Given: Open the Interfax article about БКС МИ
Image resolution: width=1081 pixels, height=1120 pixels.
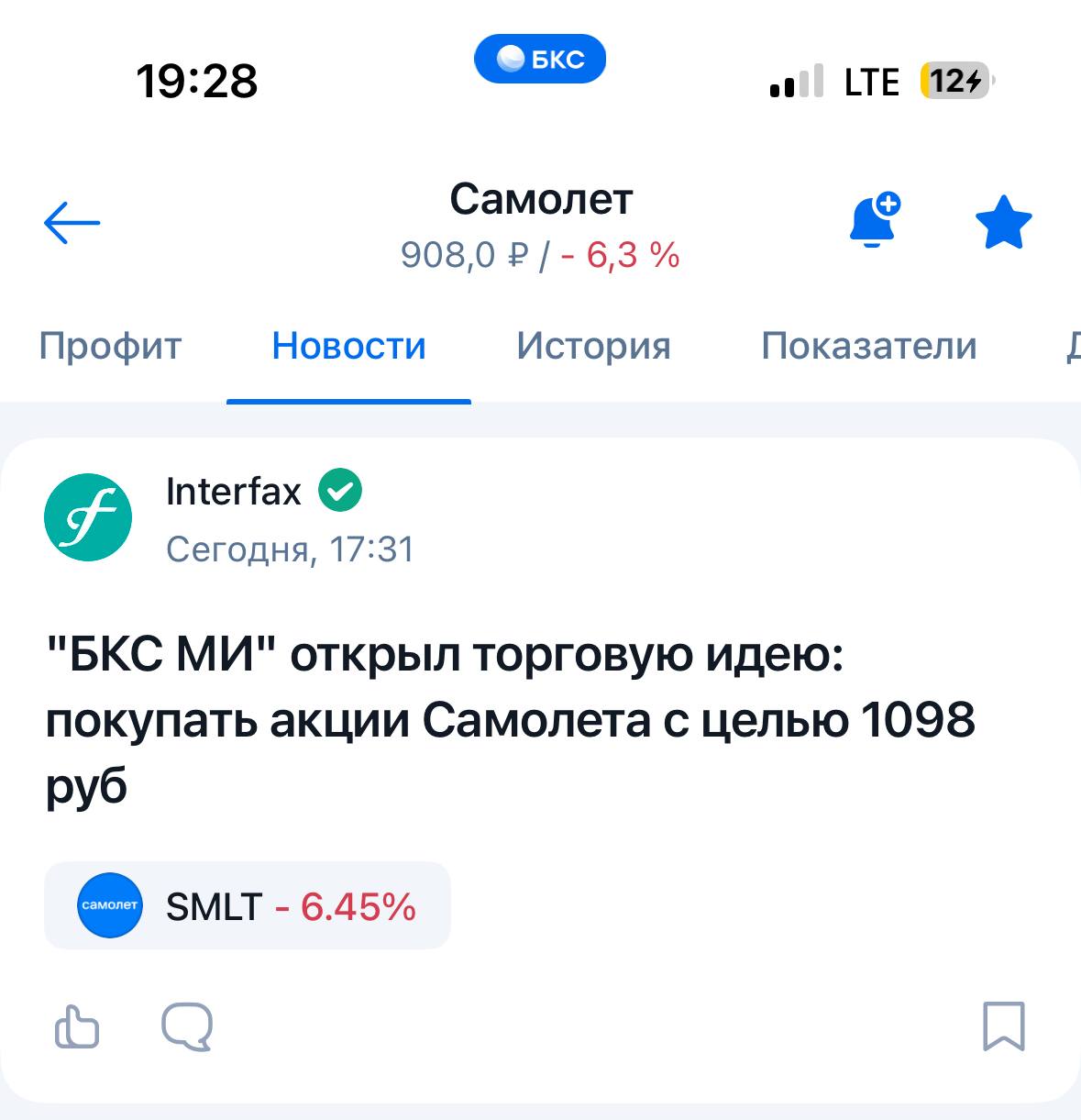Looking at the screenshot, I should pyautogui.click(x=510, y=720).
